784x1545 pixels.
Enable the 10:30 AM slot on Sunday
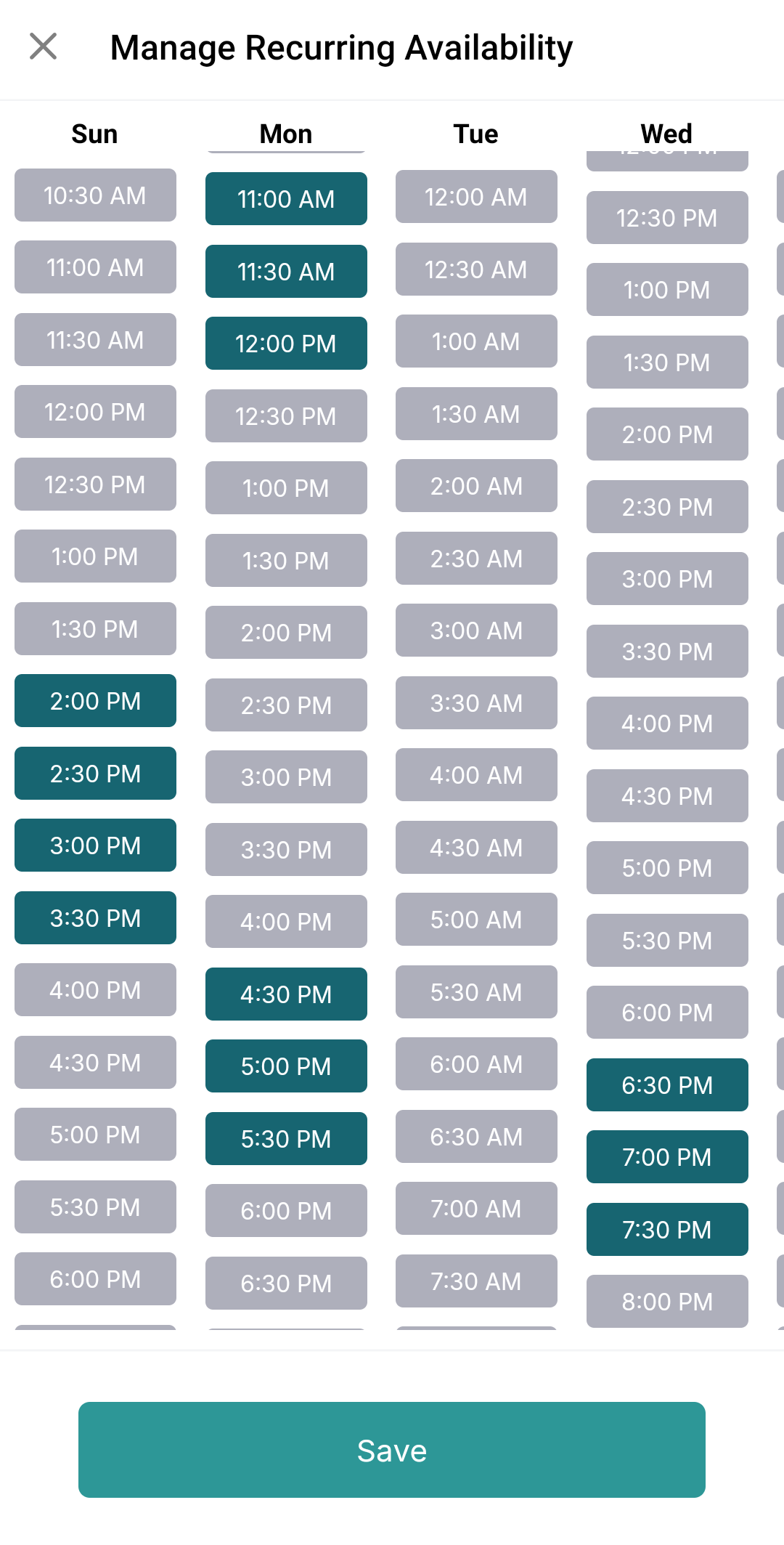point(95,195)
